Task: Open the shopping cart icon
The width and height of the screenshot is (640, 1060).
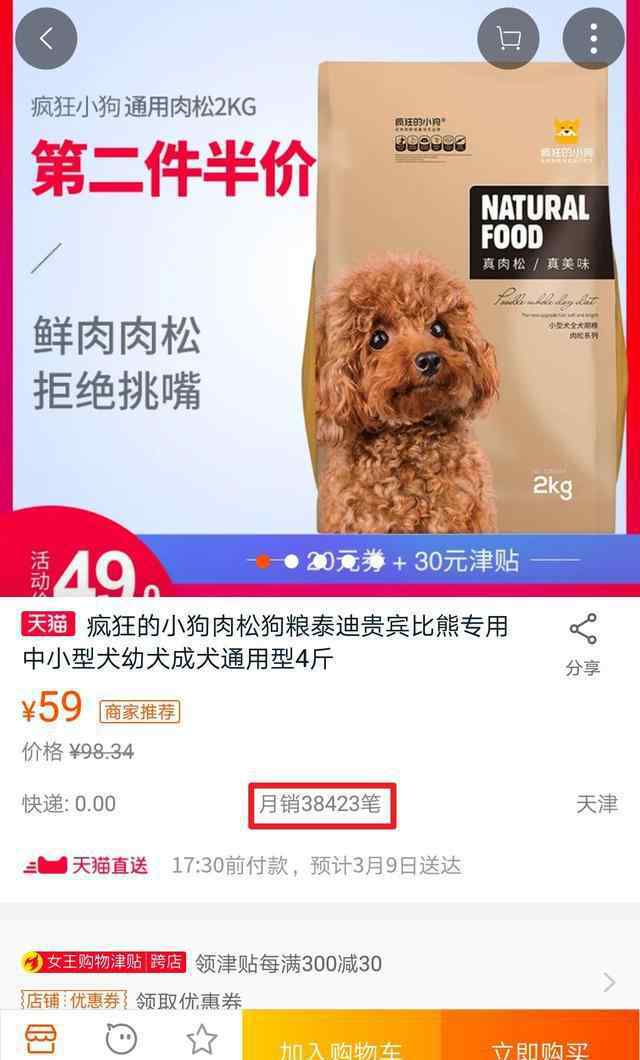Action: tap(508, 39)
